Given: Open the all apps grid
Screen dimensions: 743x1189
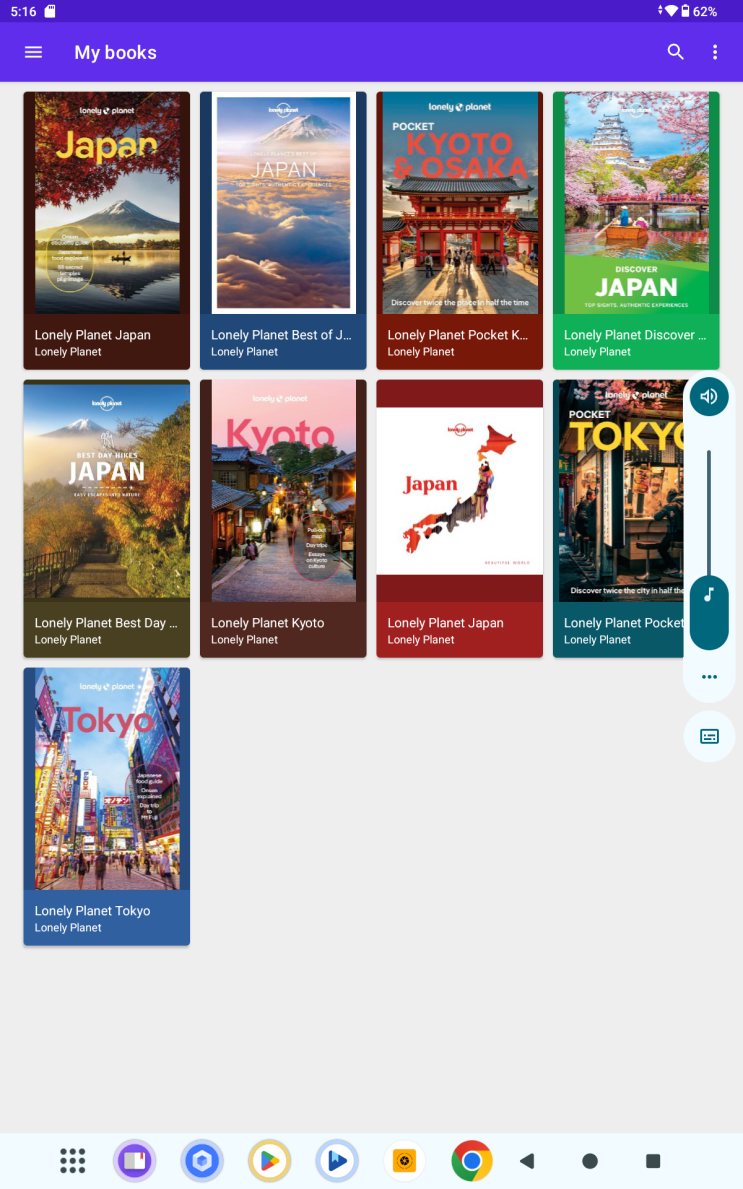Looking at the screenshot, I should 72,1161.
